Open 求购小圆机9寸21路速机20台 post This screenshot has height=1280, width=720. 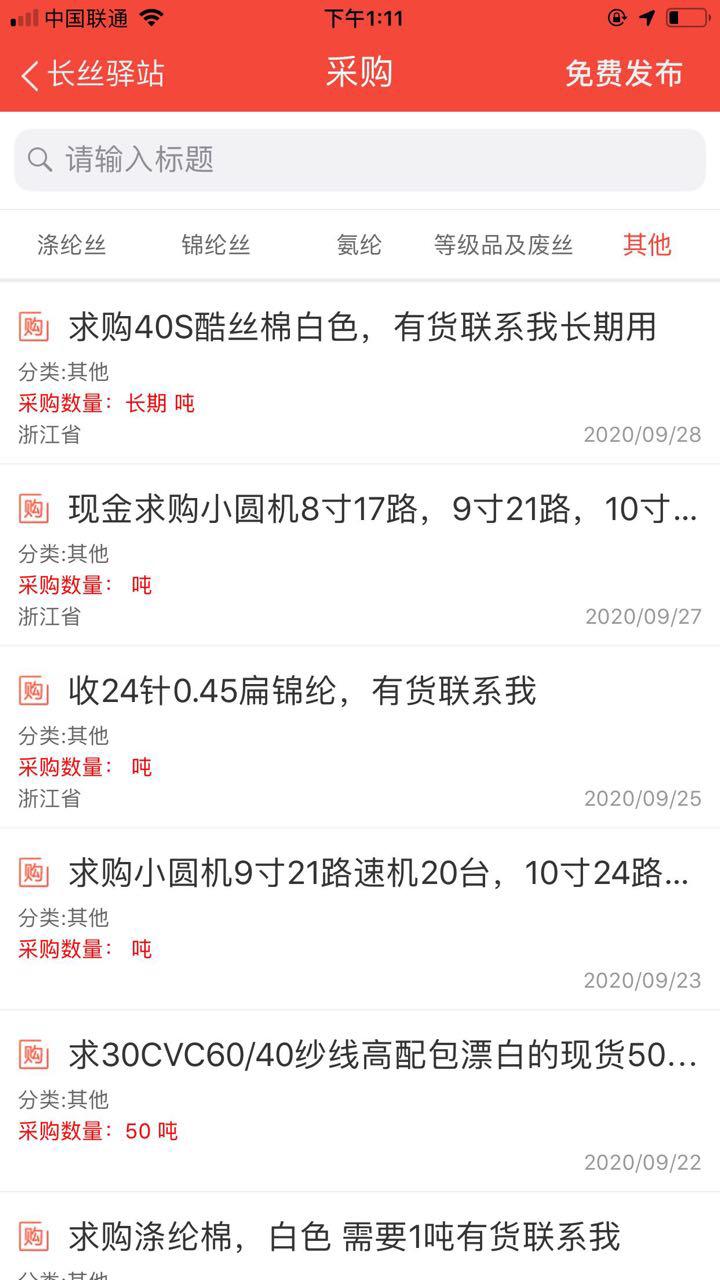point(378,873)
